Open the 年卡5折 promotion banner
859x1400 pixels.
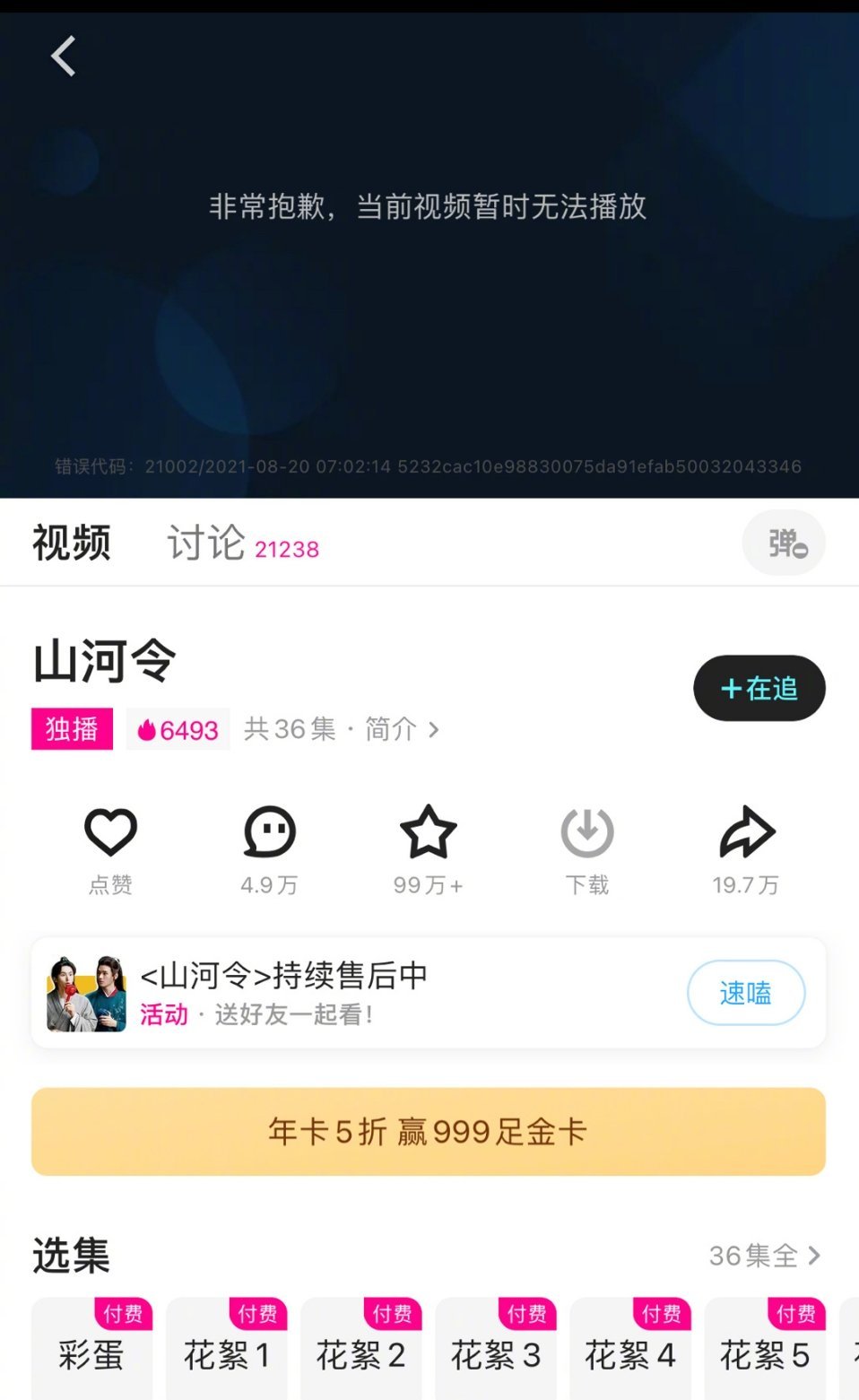pyautogui.click(x=429, y=1132)
